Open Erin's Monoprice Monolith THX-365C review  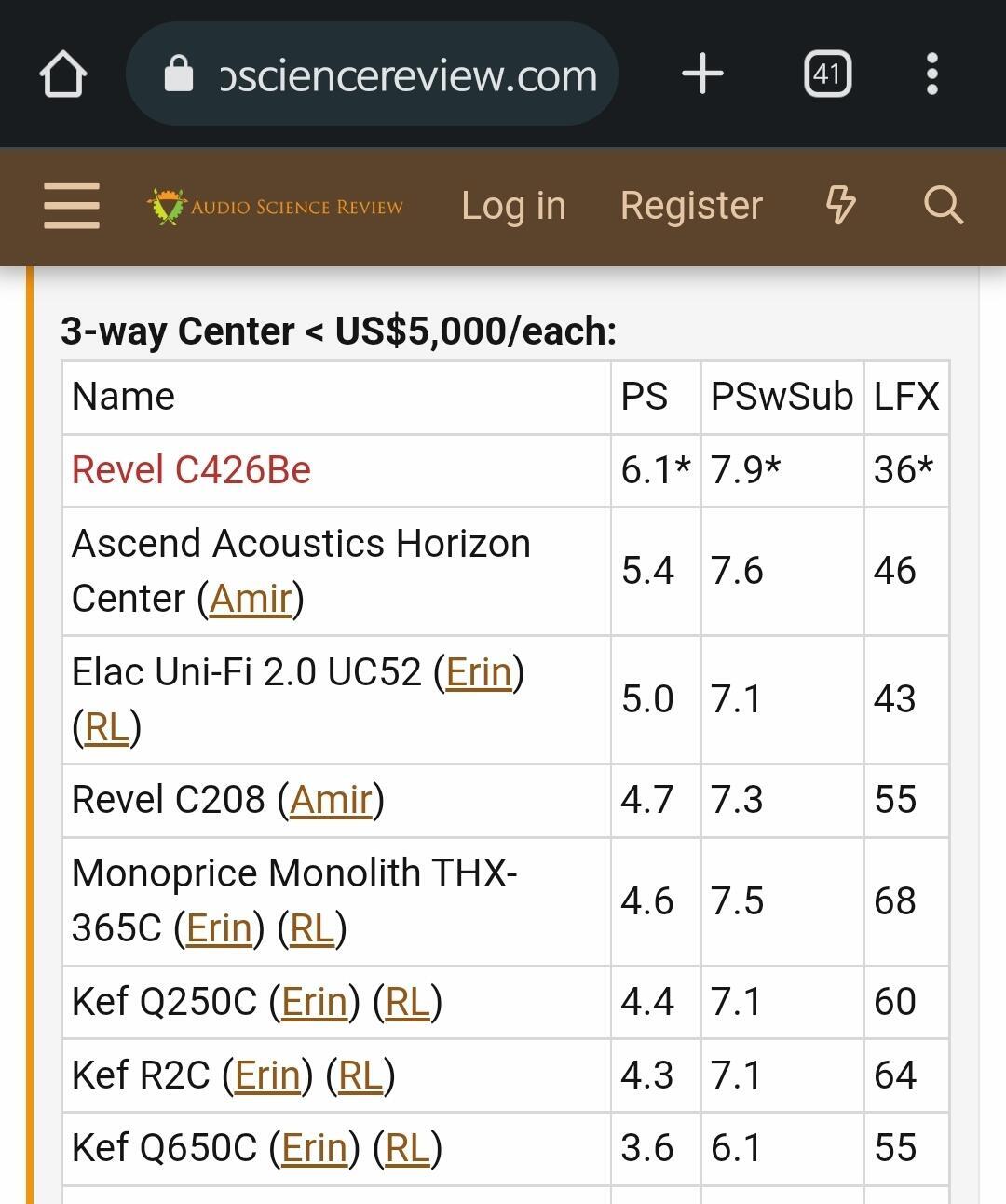pos(219,928)
